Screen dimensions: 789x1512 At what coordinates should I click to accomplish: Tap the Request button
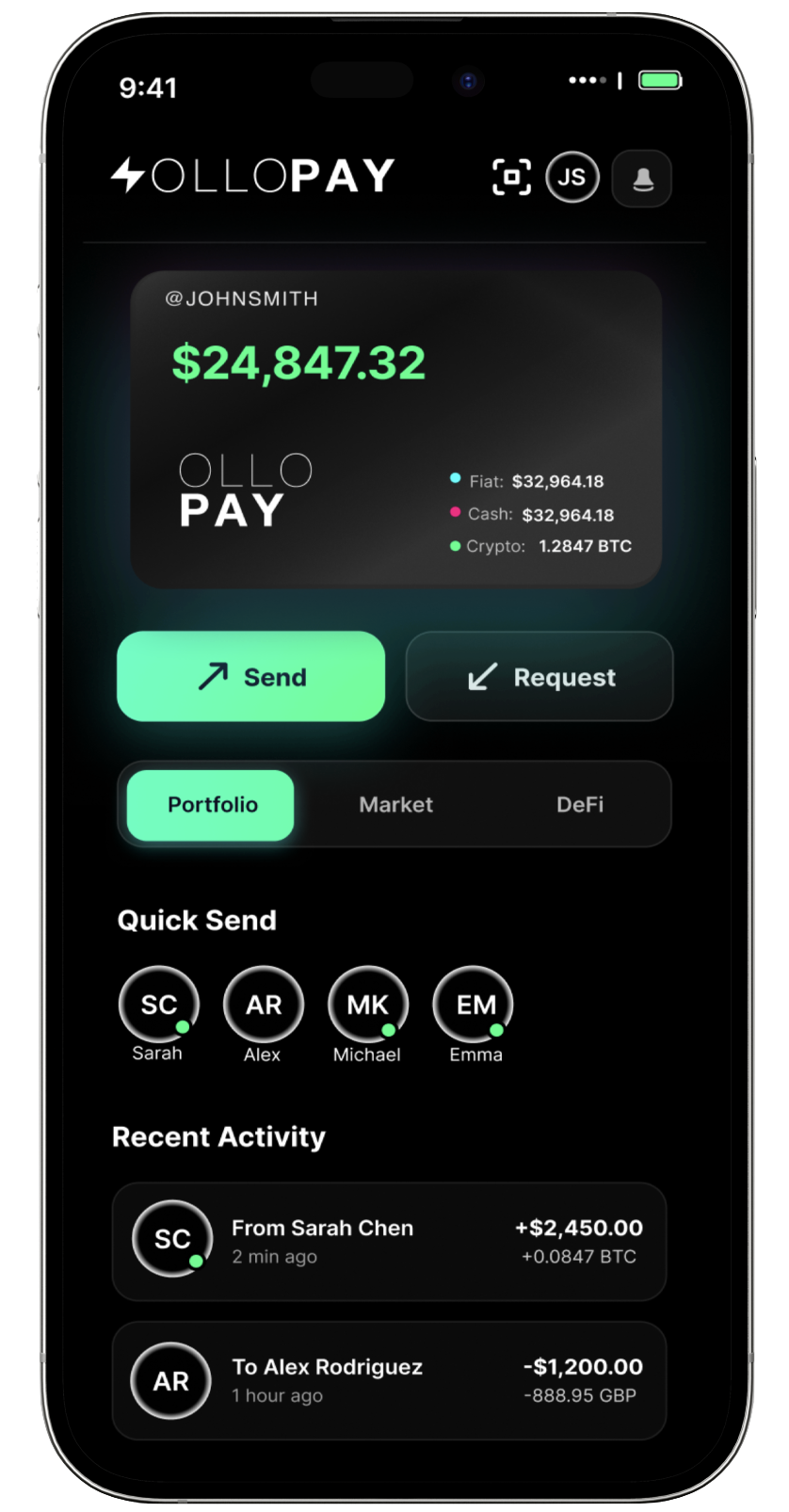pos(539,676)
